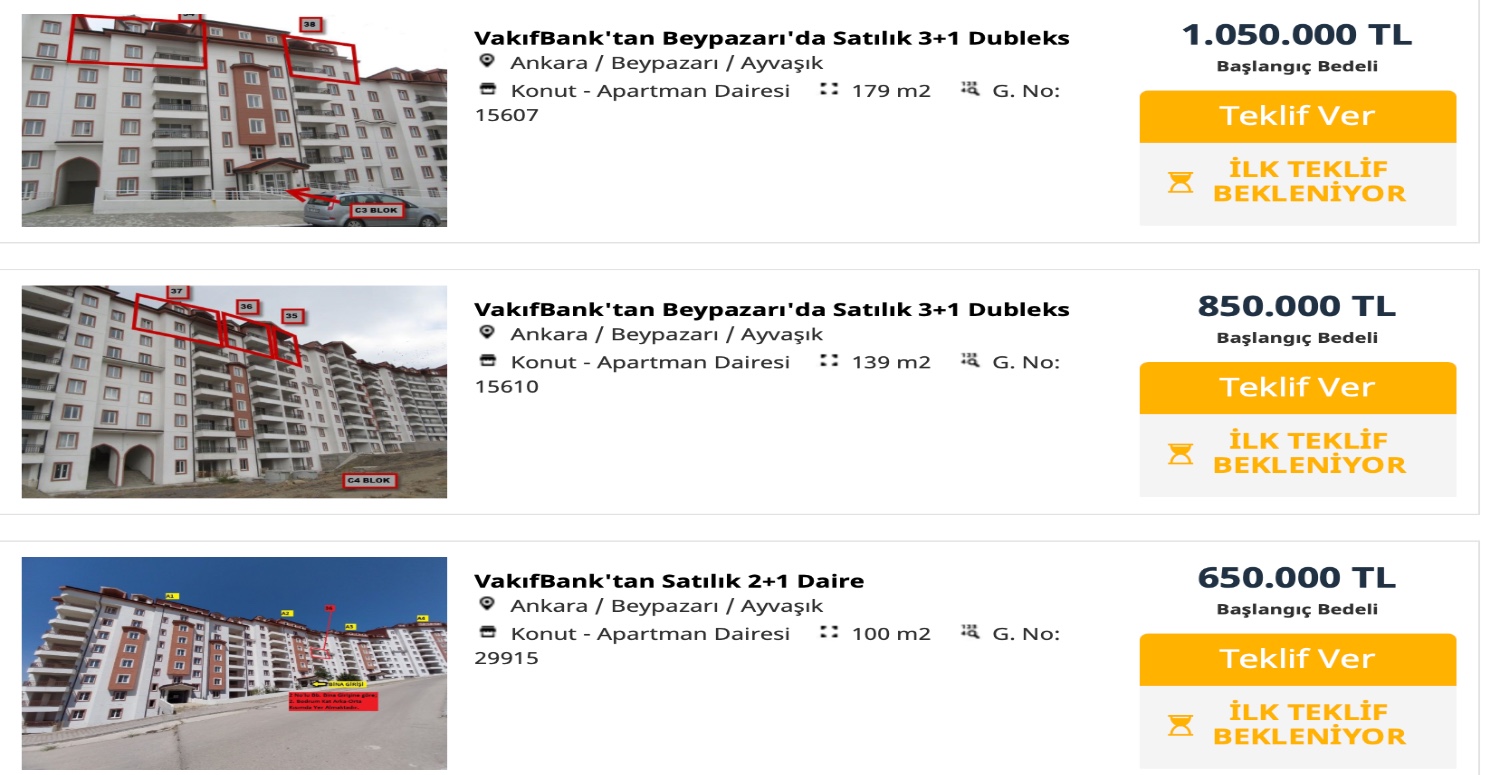View the photo of the 100 m2 apartment
Image resolution: width=1500 pixels, height=775 pixels.
click(x=234, y=663)
